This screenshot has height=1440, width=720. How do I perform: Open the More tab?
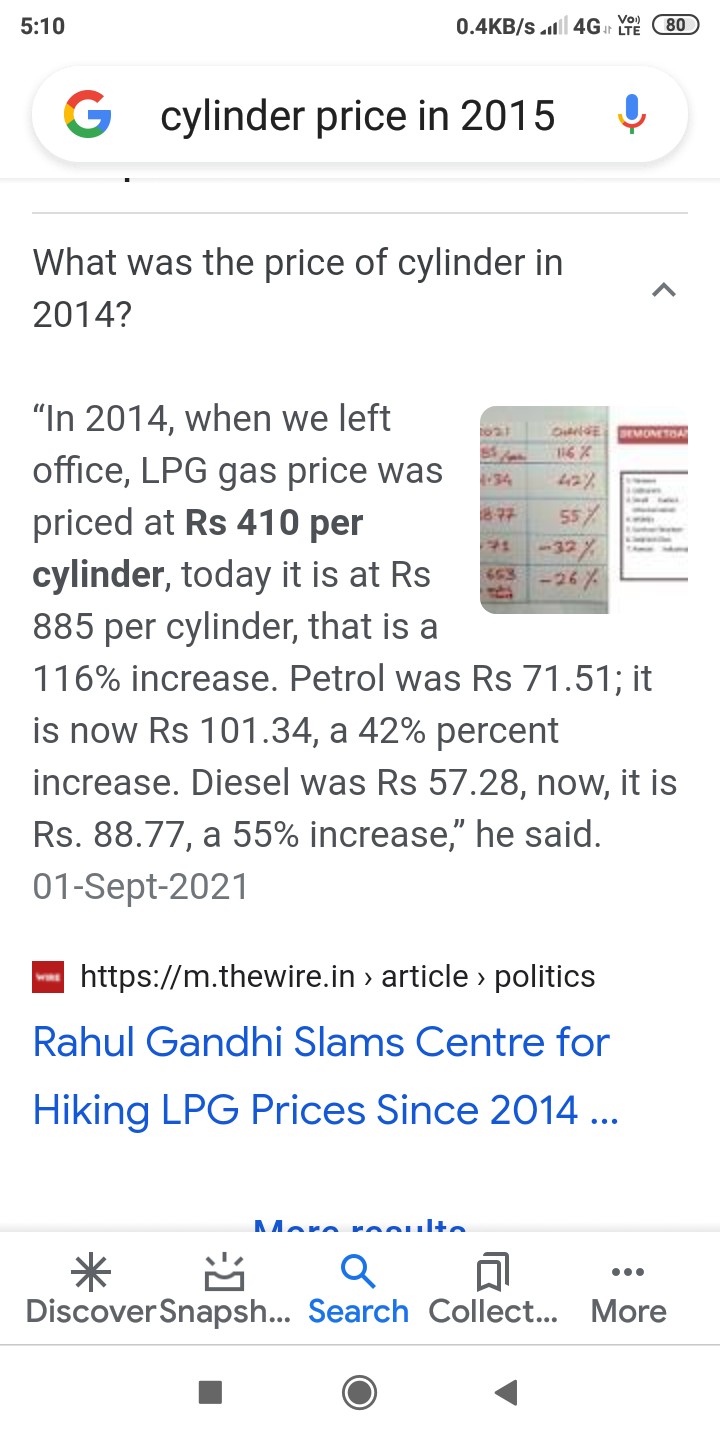pos(628,1290)
